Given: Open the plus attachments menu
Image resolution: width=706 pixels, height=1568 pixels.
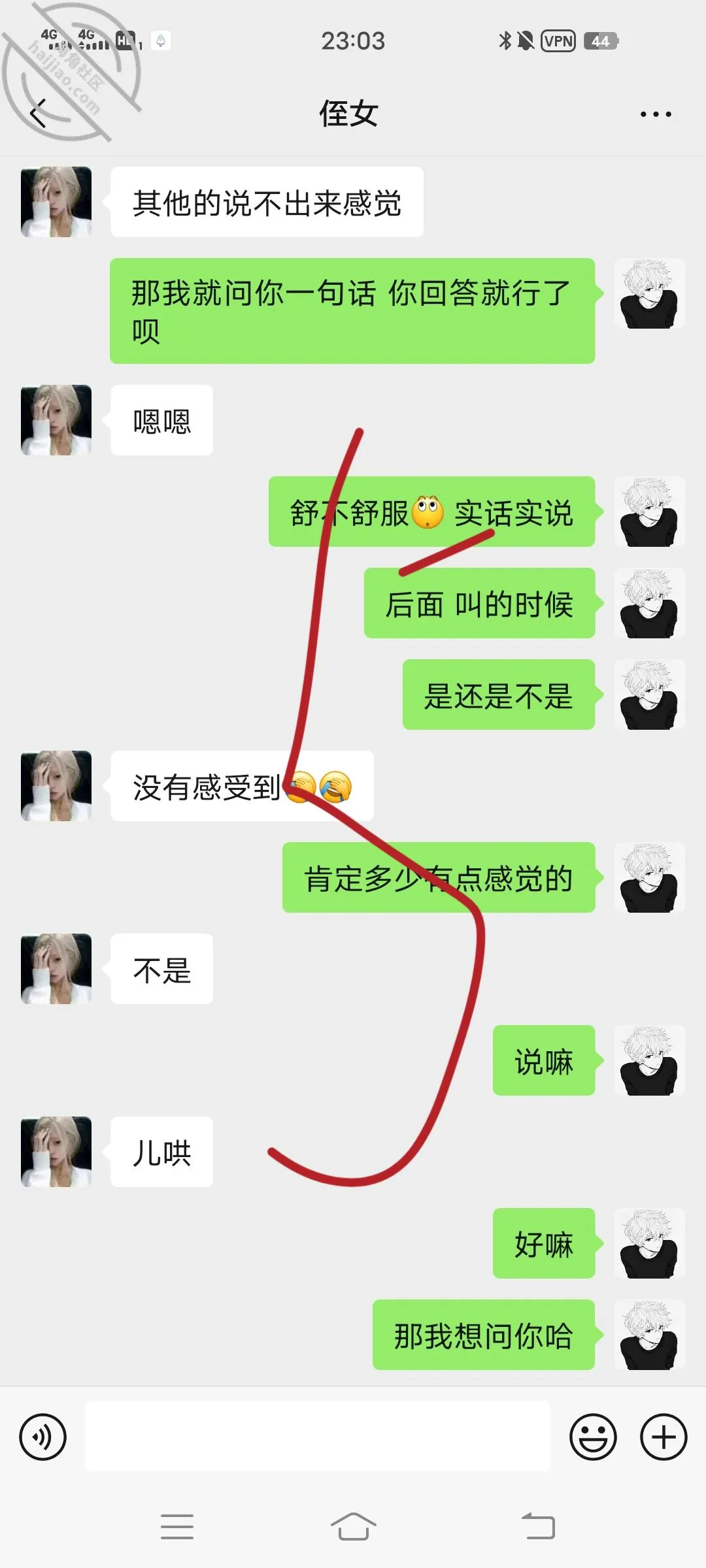Looking at the screenshot, I should pyautogui.click(x=664, y=1437).
